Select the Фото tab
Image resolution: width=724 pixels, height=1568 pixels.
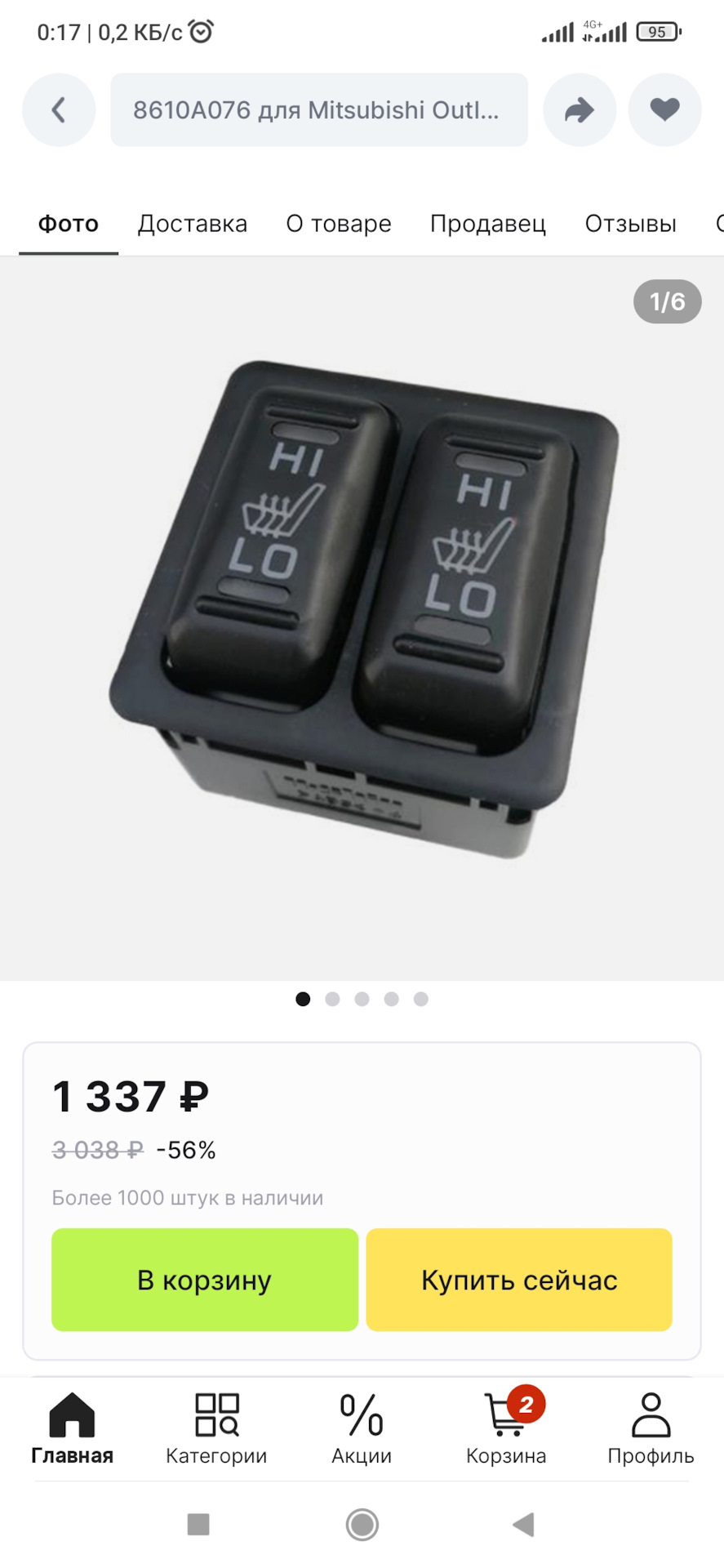coord(69,224)
